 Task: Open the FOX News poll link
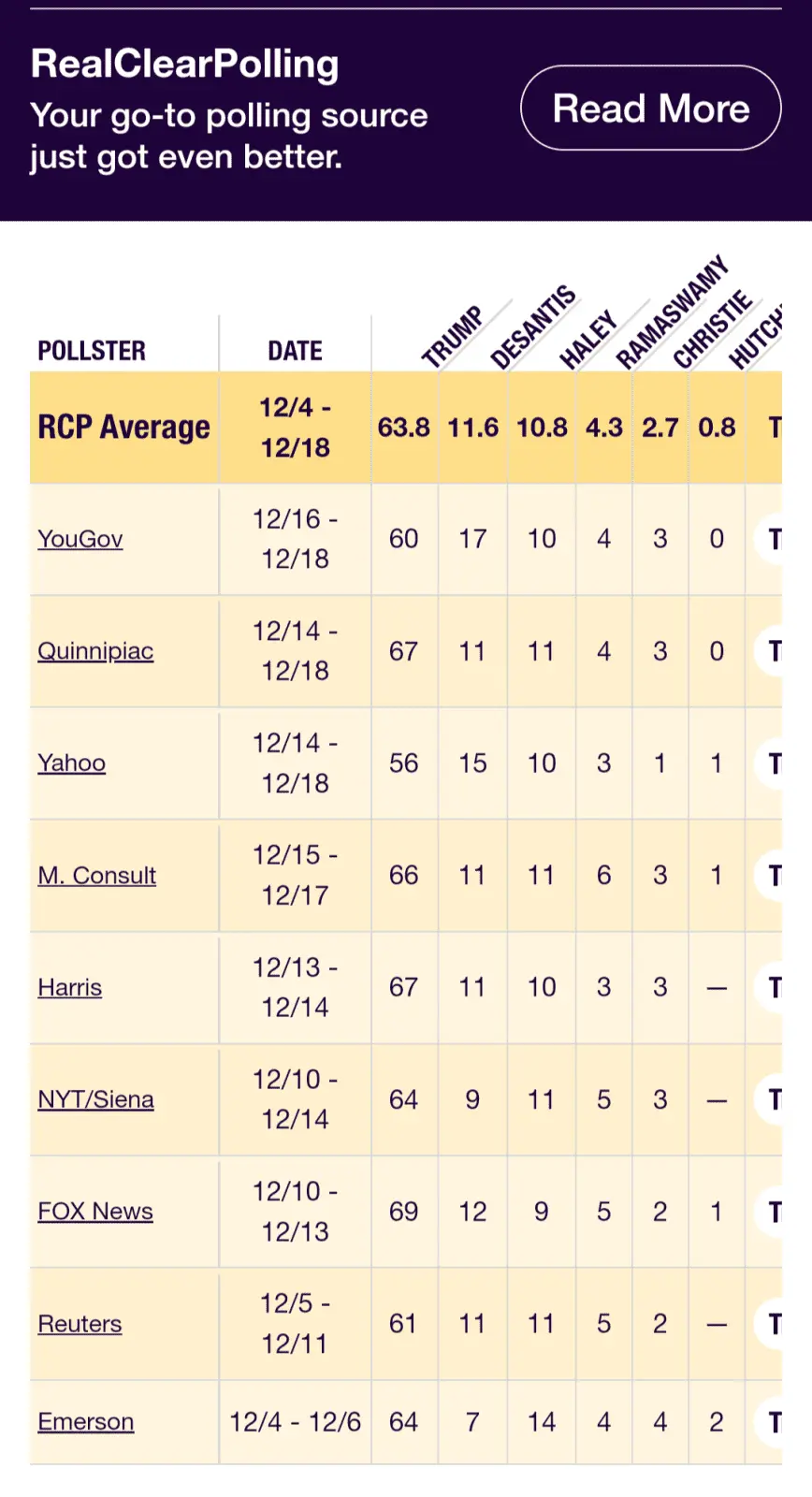95,1212
